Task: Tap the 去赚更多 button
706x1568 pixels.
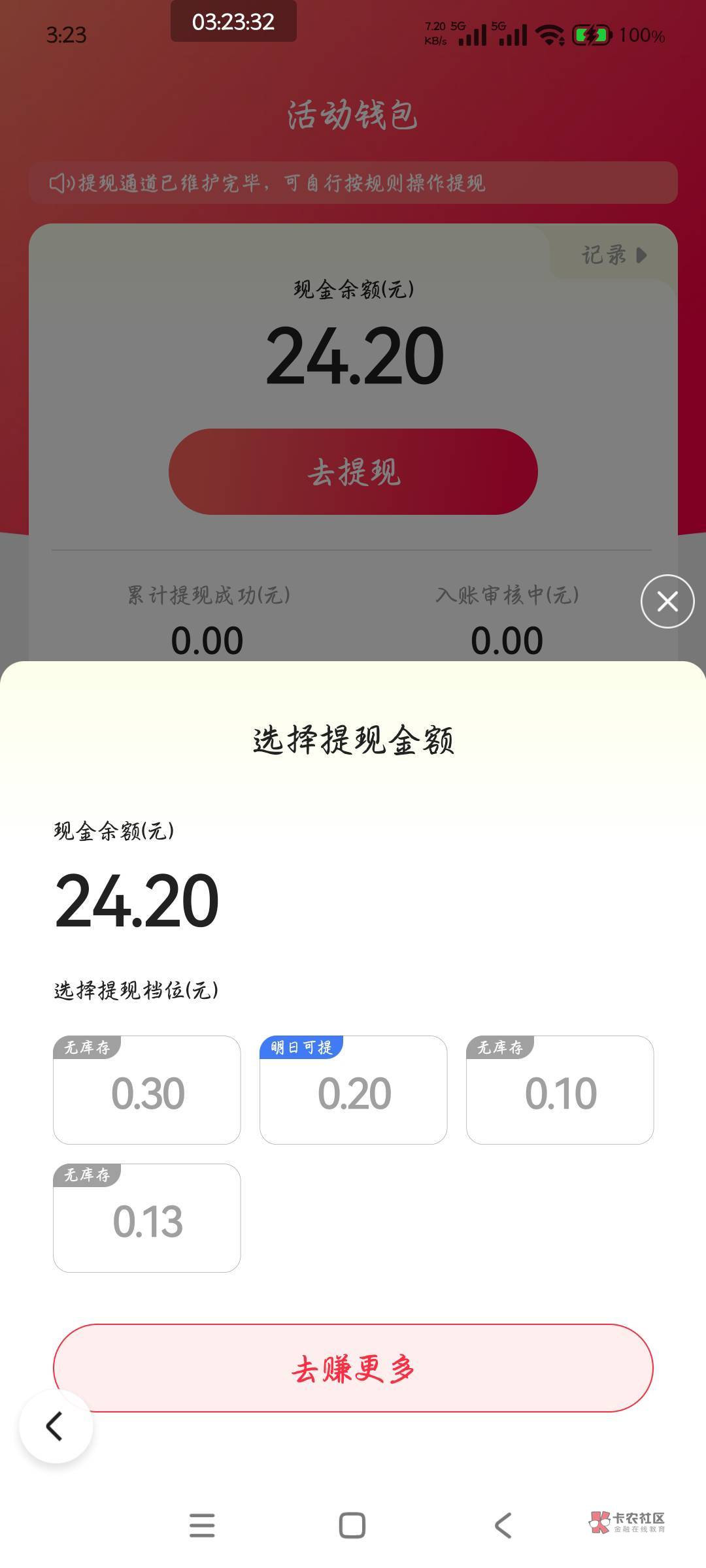Action: click(x=353, y=1368)
